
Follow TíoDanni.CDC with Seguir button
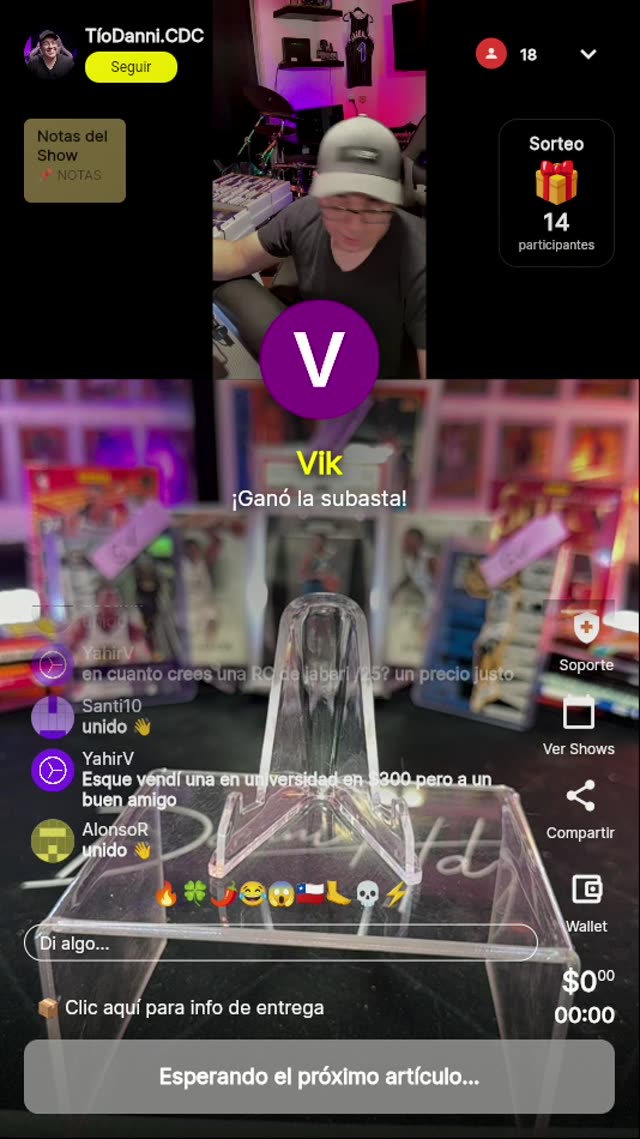pos(131,67)
